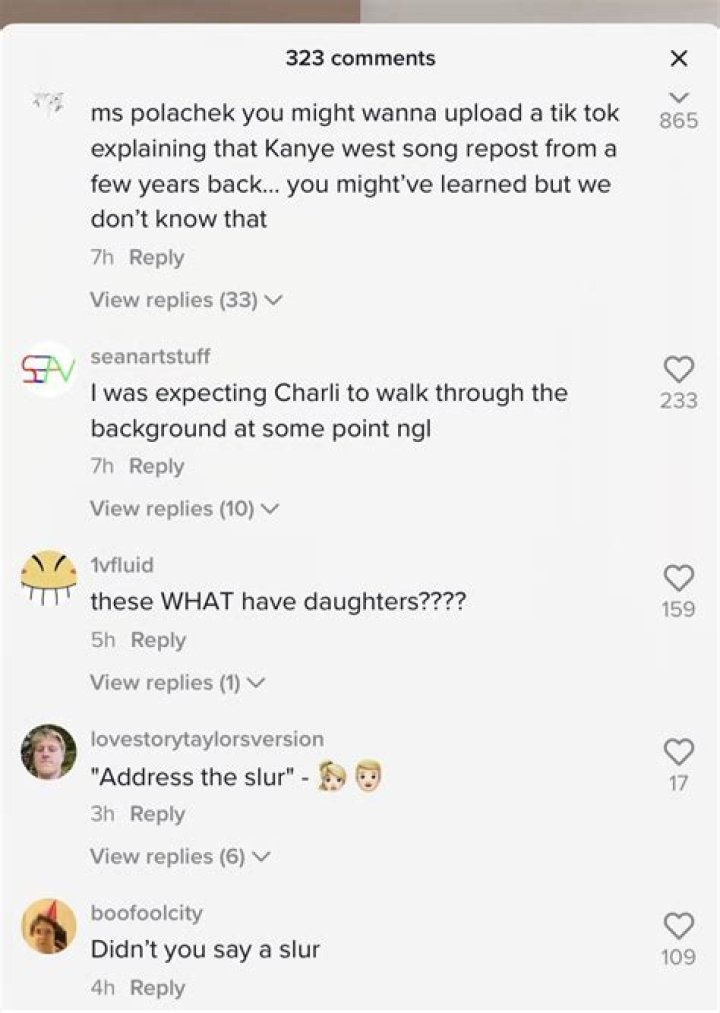Reply to boofoolcity's comment
Image resolution: width=720 pixels, height=1013 pixels.
tap(157, 988)
